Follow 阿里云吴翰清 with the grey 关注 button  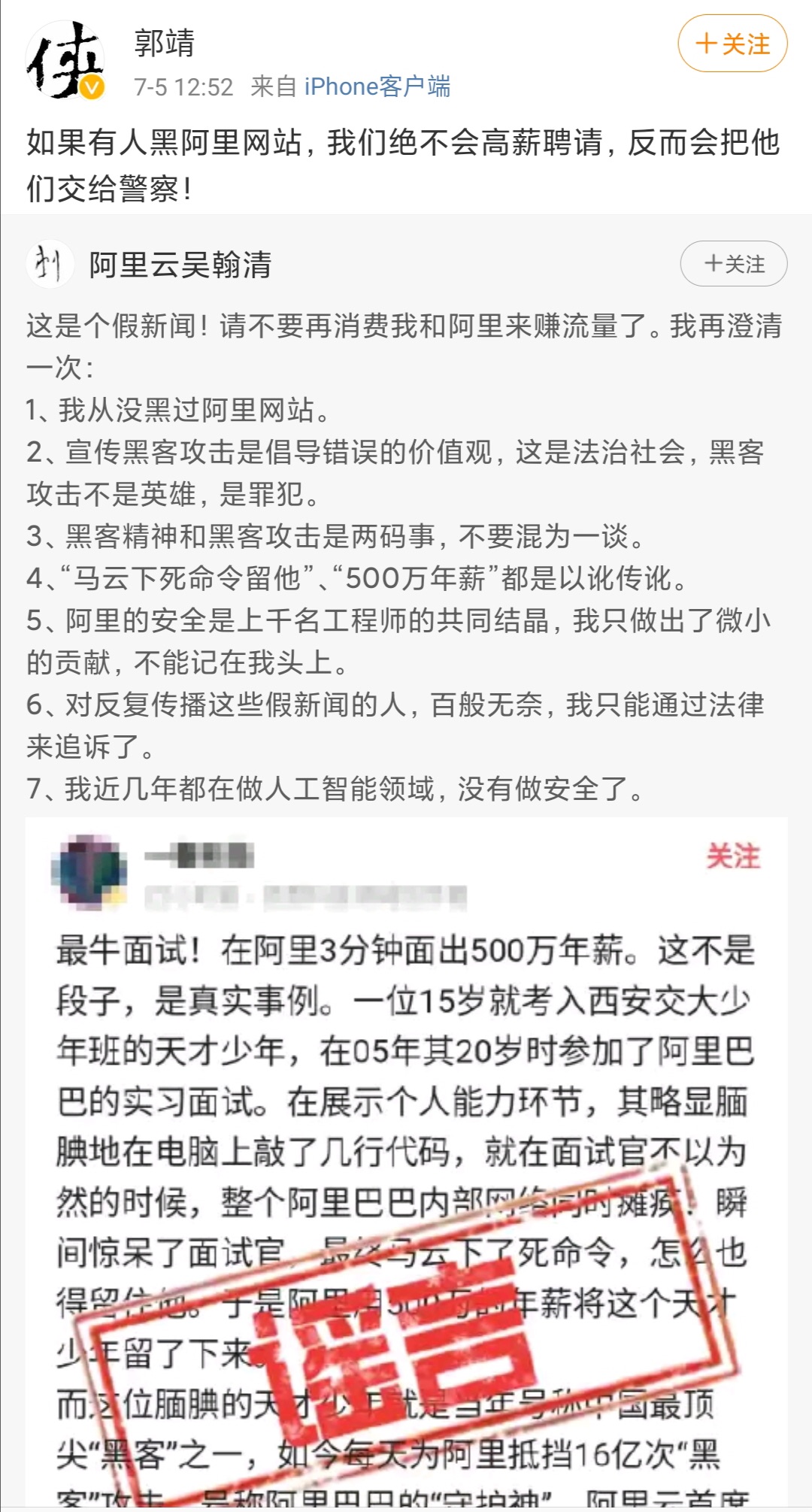click(x=733, y=264)
